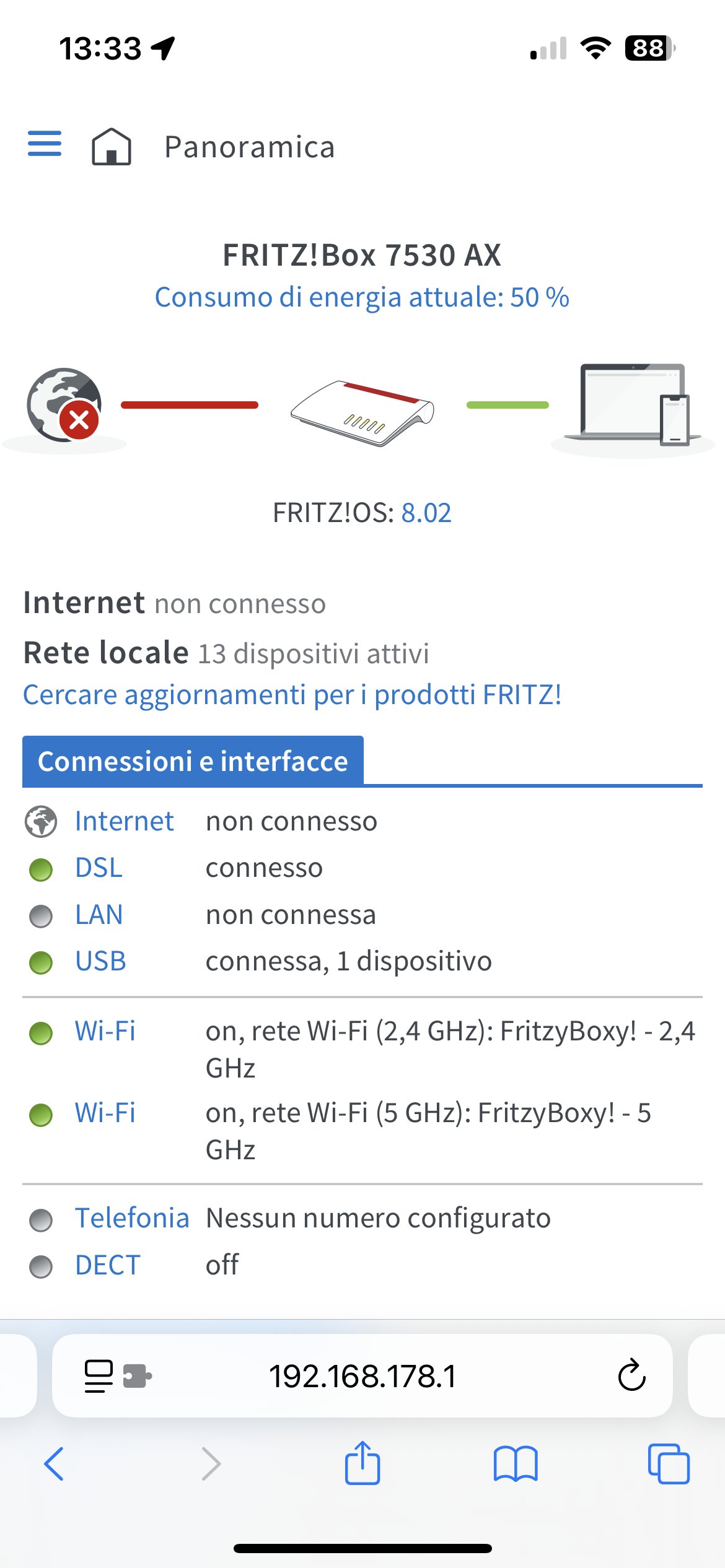The height and width of the screenshot is (1568, 725).
Task: Open the LAN link
Action: 99,915
